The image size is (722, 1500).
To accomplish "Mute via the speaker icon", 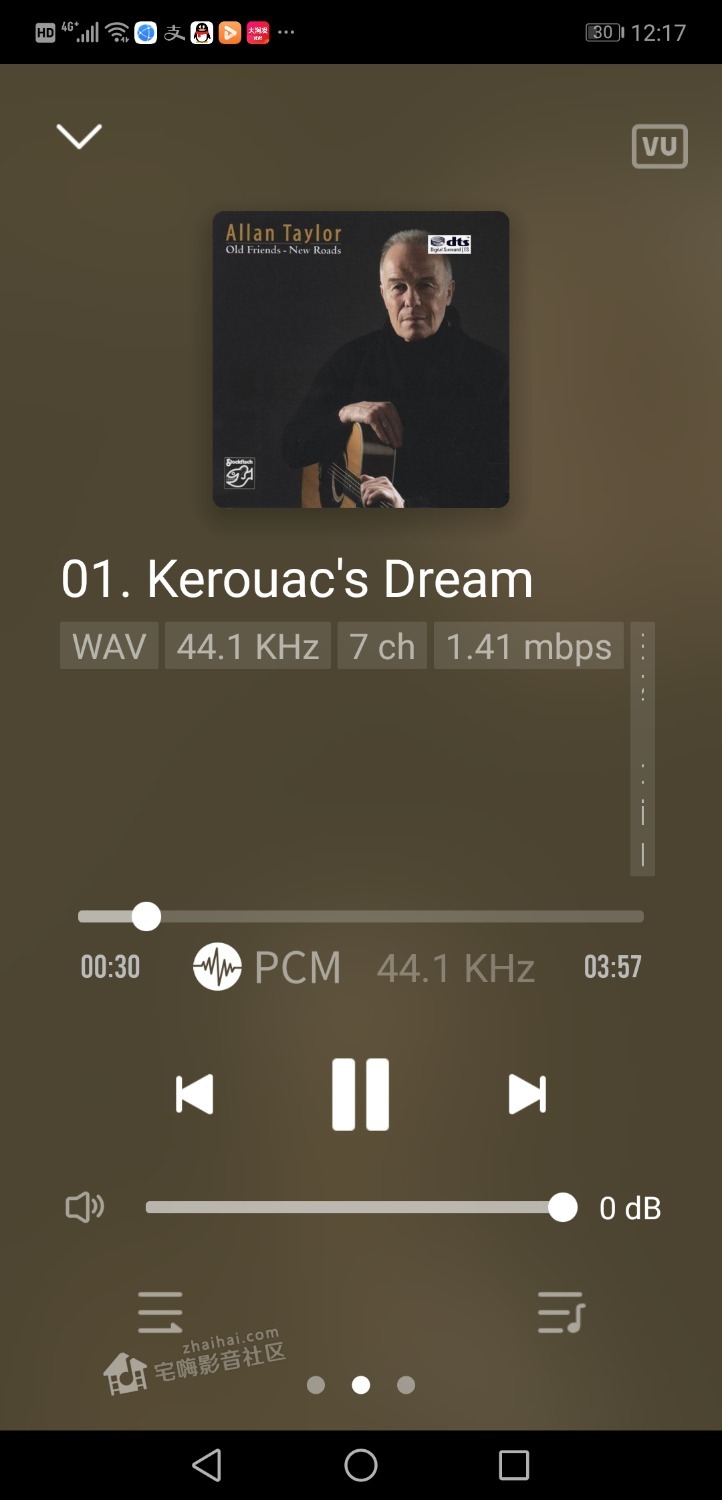I will click(85, 1208).
